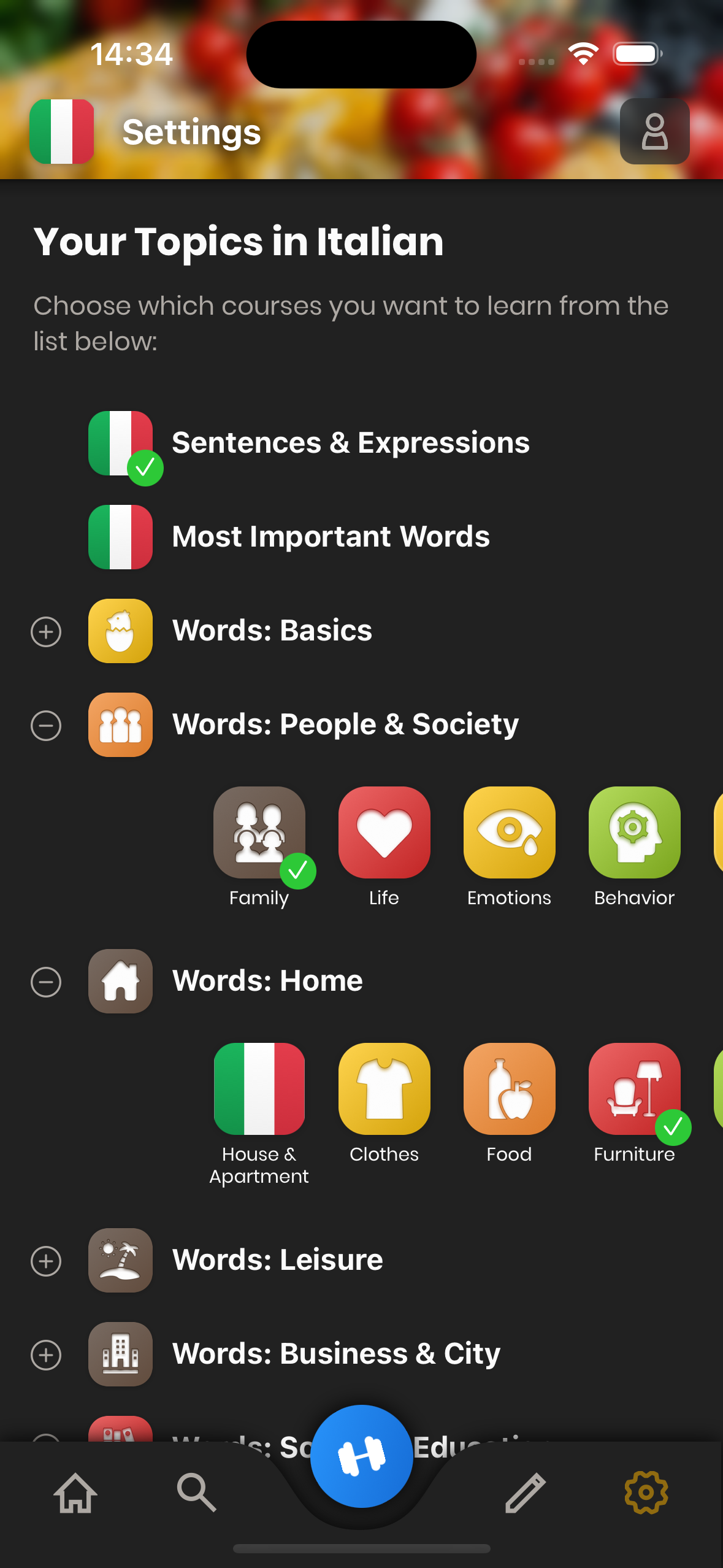The image size is (723, 1568).
Task: Deselect the Sentences & Expressions course
Action: point(121,444)
